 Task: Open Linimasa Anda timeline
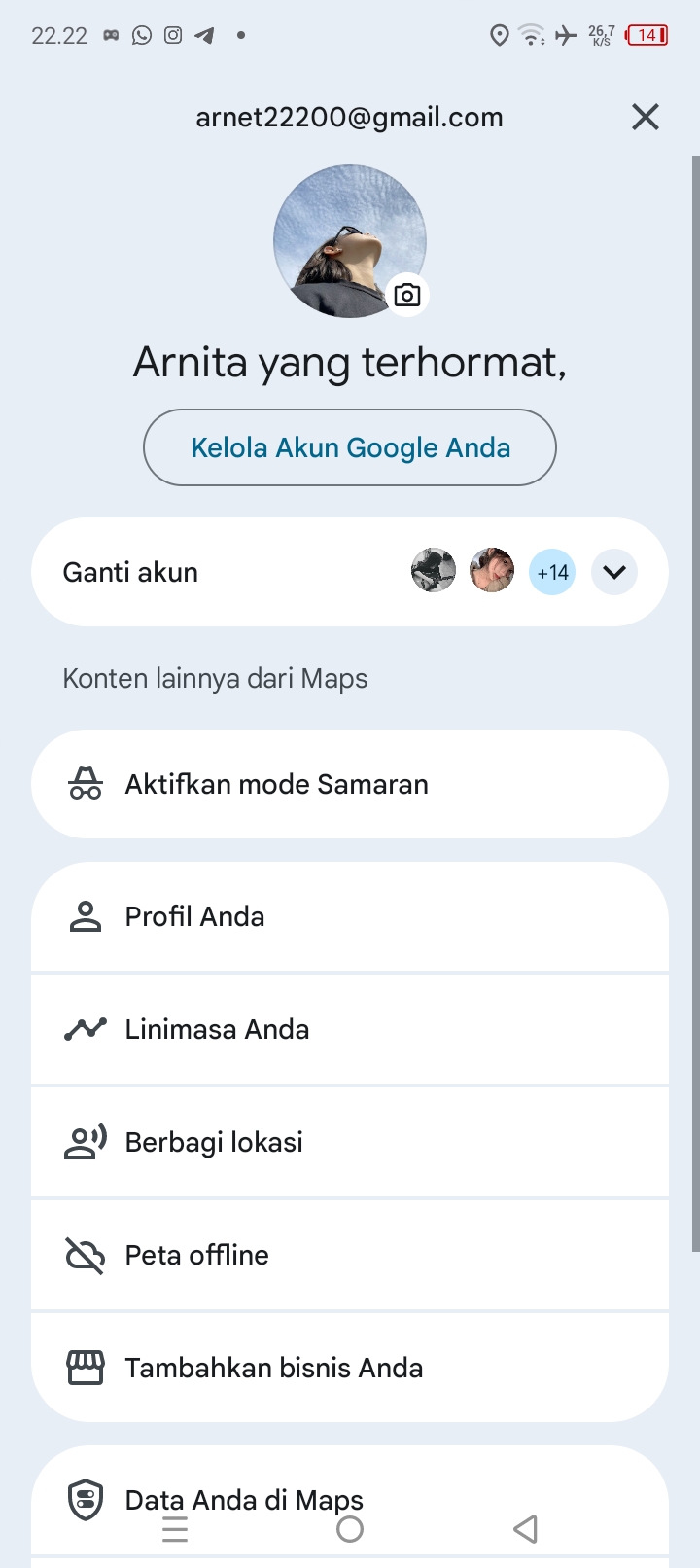tap(350, 1029)
